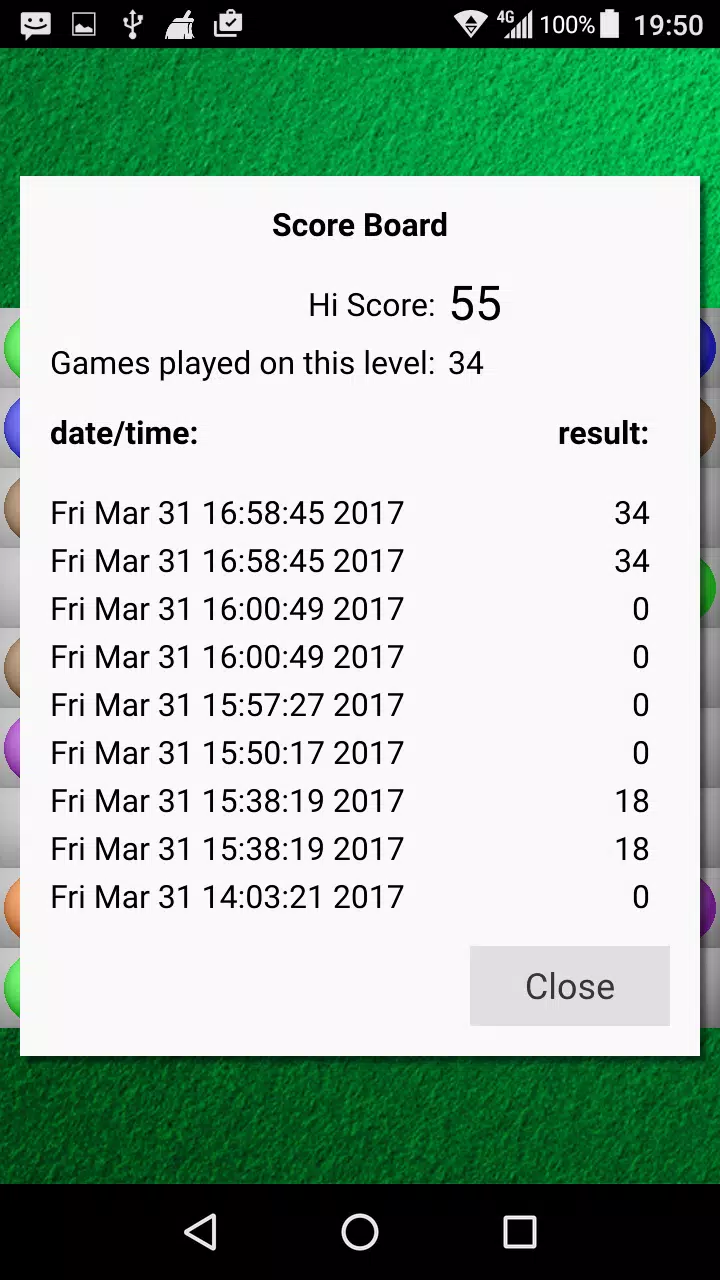Open the recent apps view

pyautogui.click(x=520, y=1232)
